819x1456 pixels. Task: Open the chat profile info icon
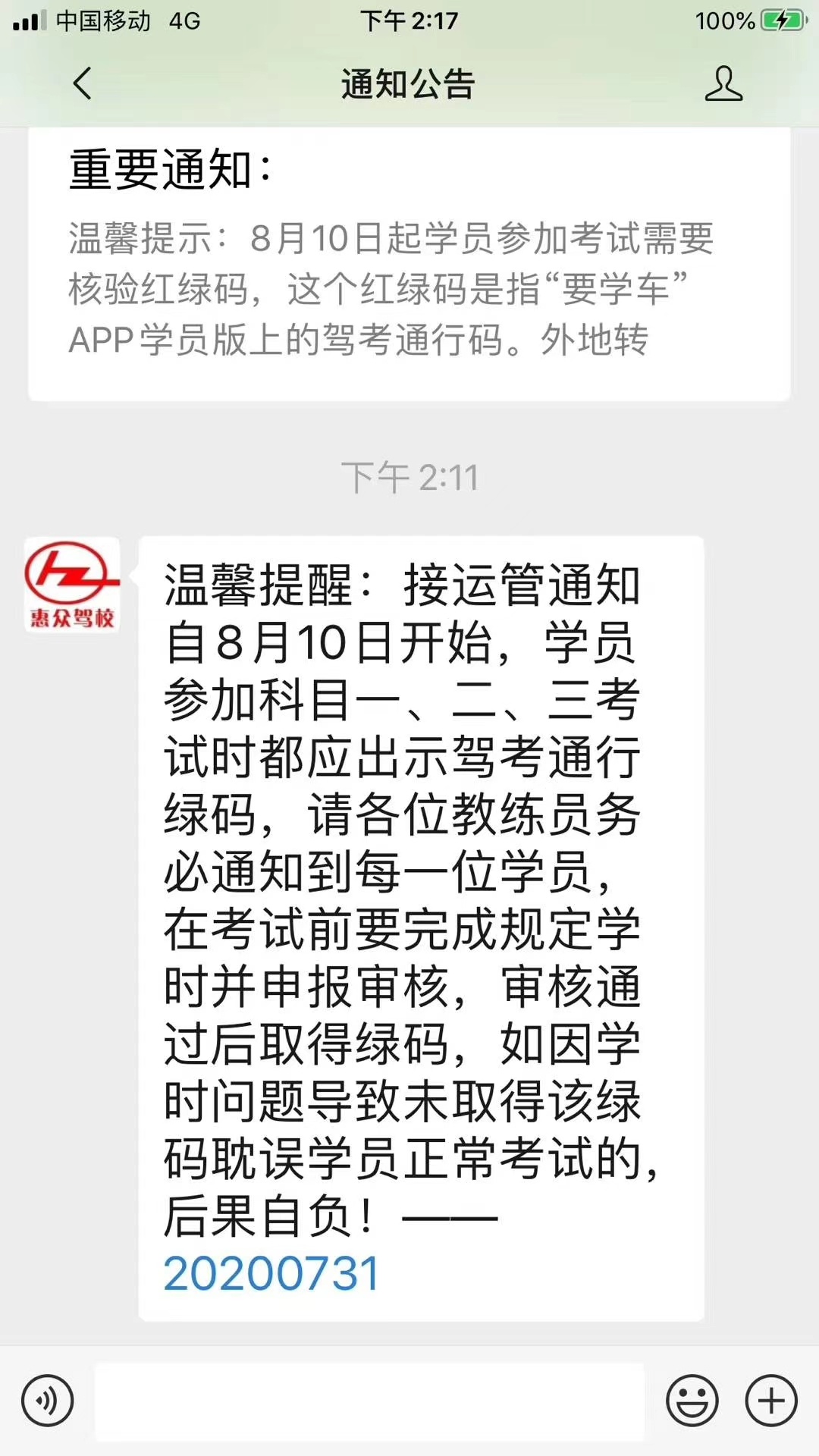coord(723,83)
